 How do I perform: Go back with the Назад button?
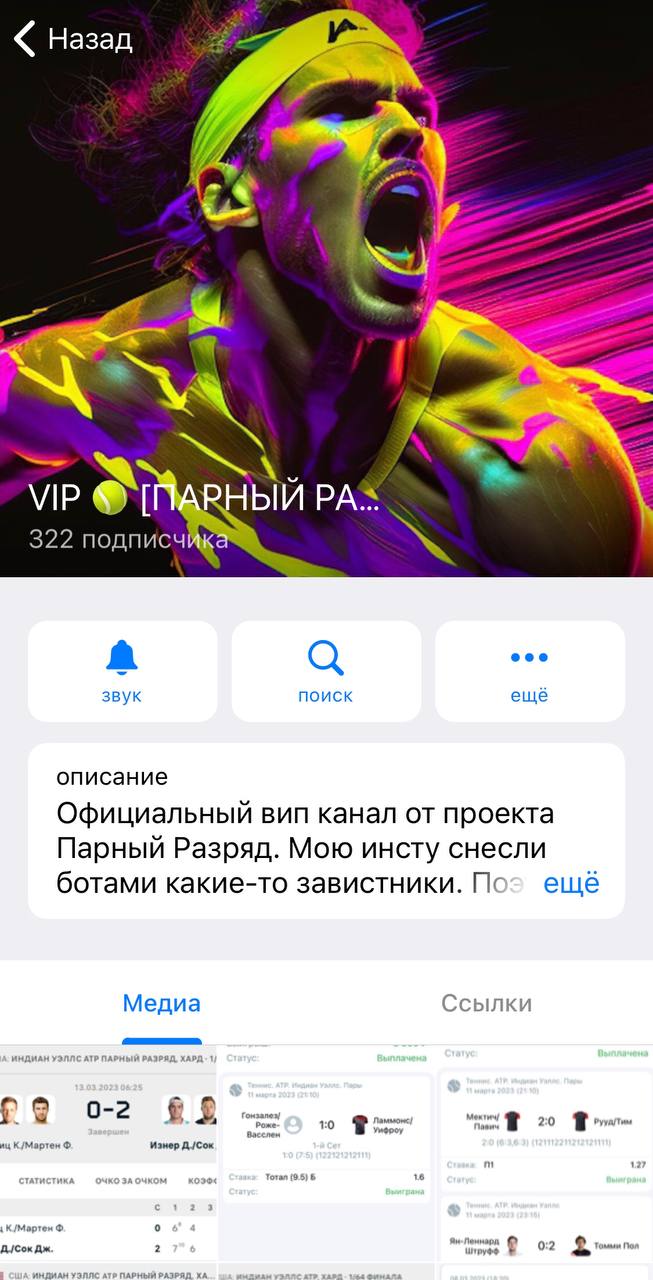pos(72,39)
